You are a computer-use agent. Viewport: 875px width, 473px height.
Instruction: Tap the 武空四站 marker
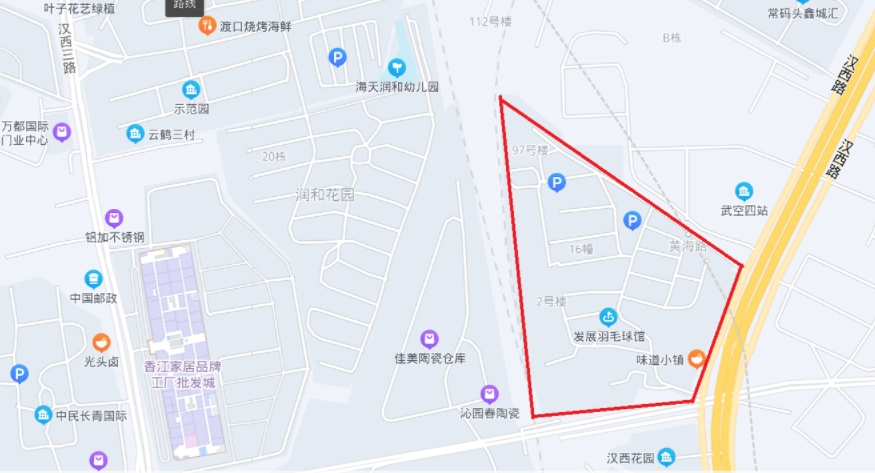tap(744, 191)
